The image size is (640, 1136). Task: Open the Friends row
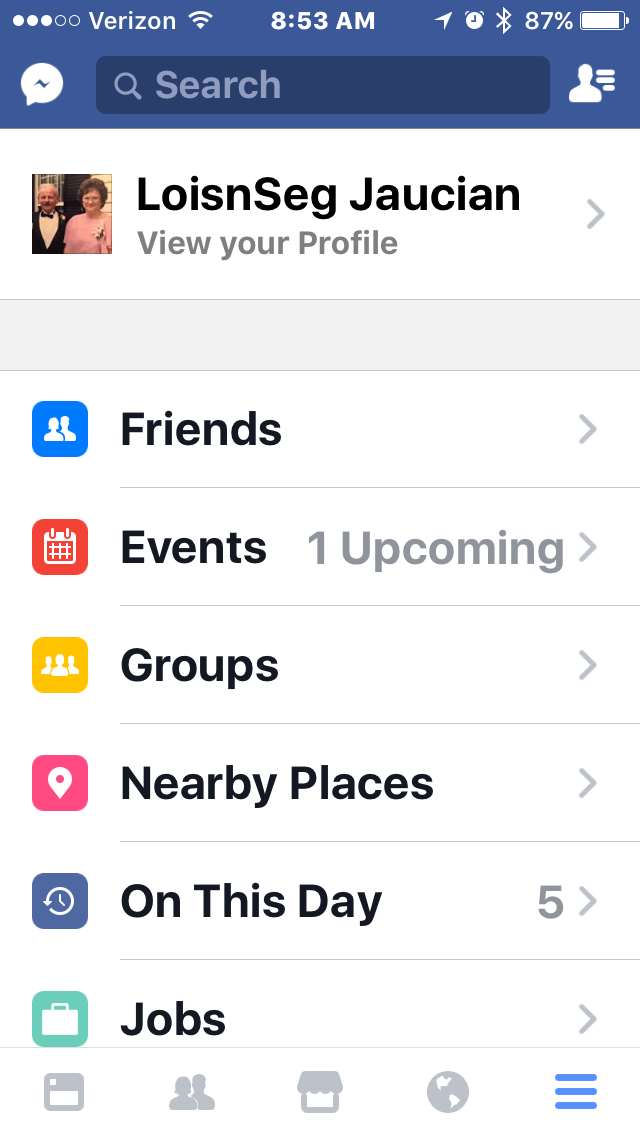coord(320,430)
